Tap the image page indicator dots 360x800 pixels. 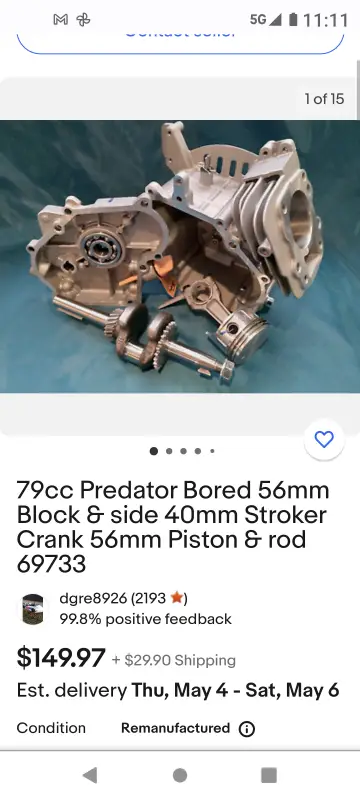183,451
